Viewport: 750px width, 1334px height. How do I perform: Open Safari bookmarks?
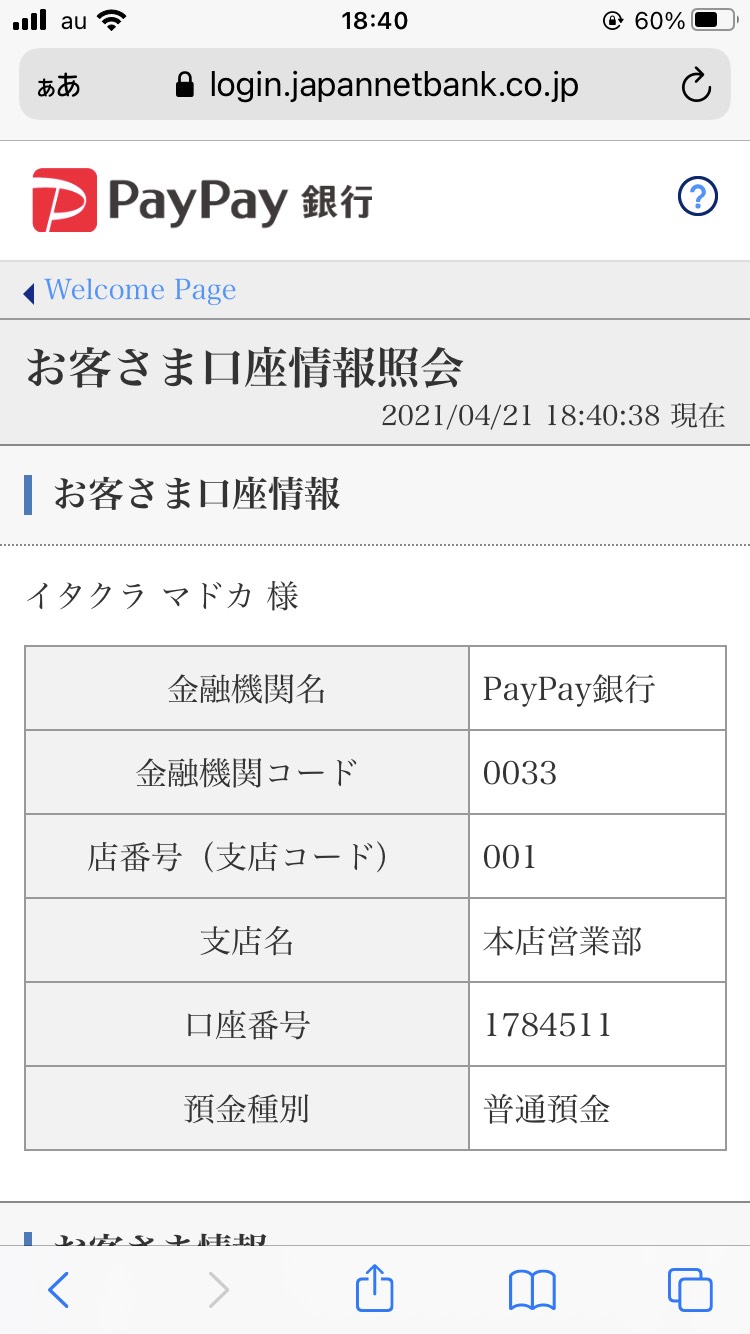pyautogui.click(x=532, y=1290)
